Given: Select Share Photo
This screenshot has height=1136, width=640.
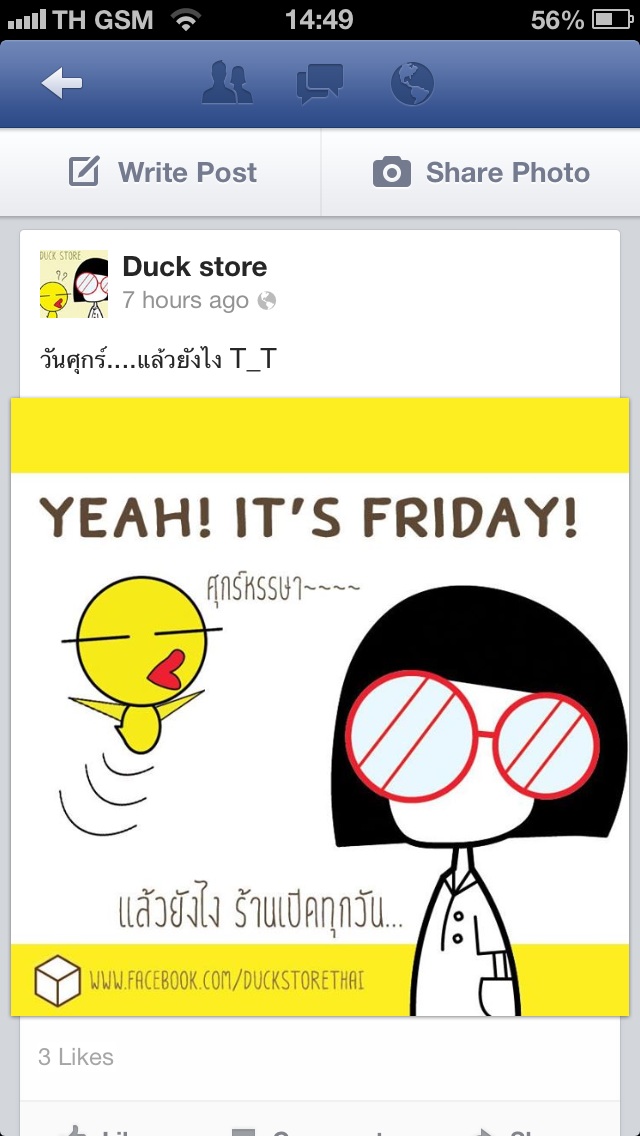Looking at the screenshot, I should point(482,173).
